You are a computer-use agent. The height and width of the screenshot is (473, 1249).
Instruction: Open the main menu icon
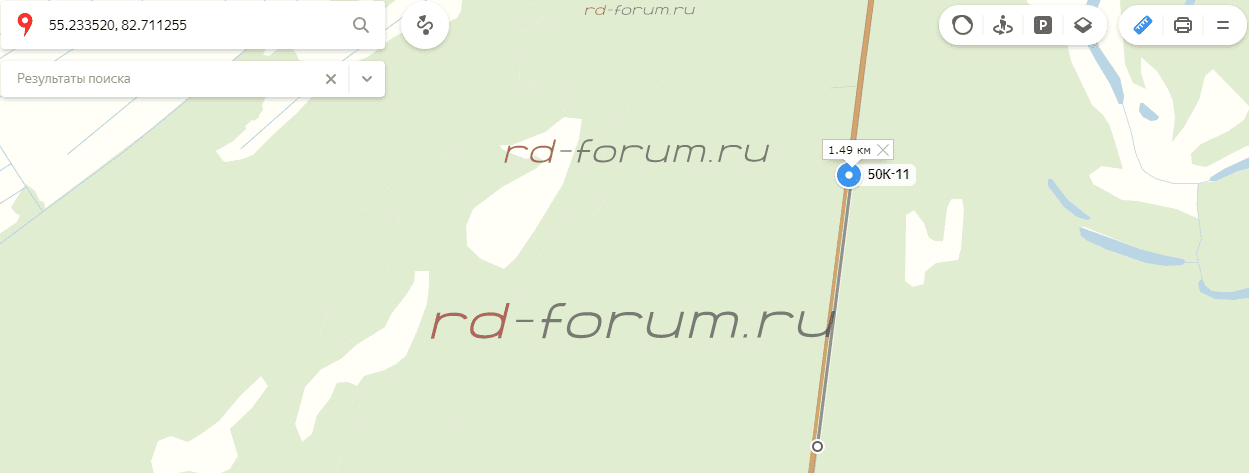(x=1222, y=25)
